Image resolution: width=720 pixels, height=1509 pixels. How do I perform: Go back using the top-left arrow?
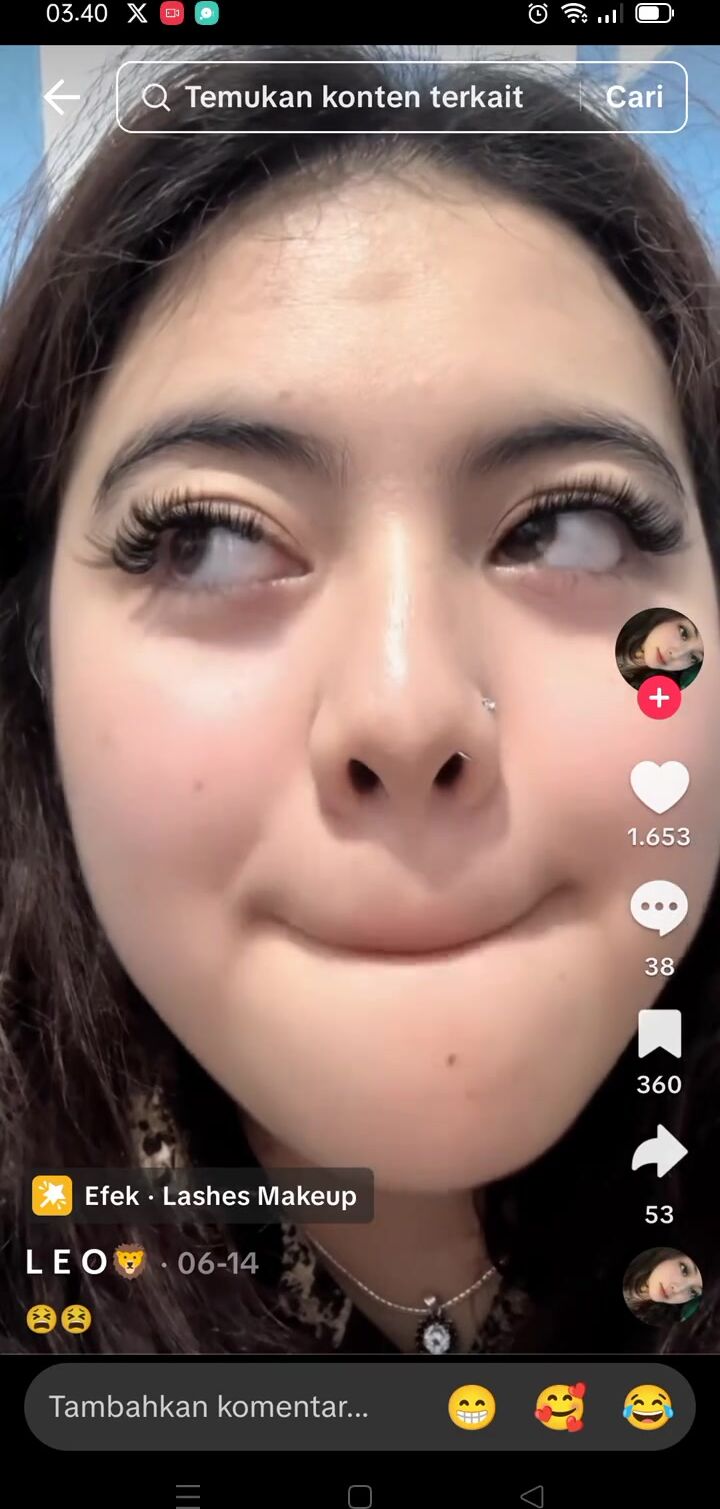[x=61, y=97]
